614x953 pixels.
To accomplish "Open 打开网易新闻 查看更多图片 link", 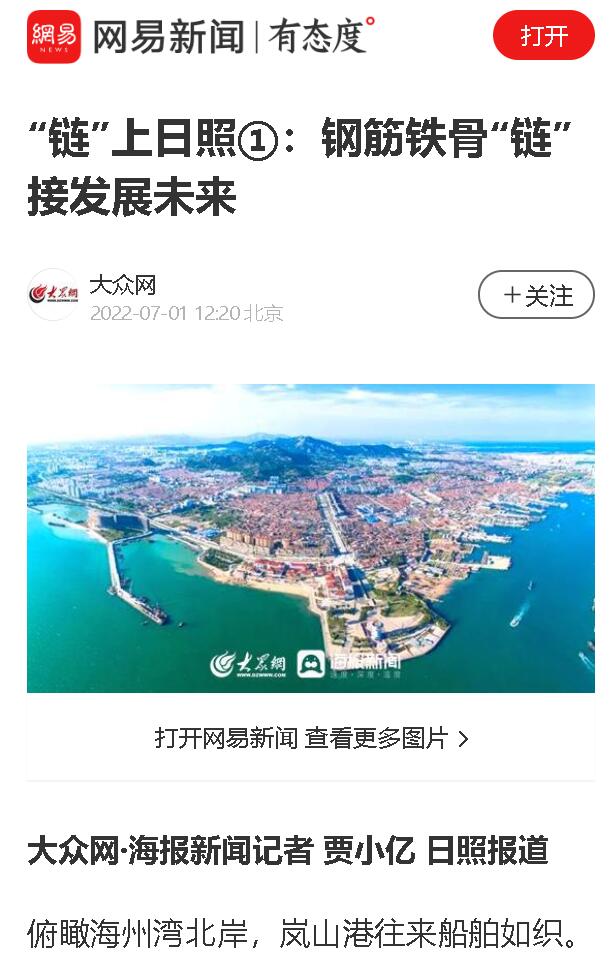I will 311,738.
